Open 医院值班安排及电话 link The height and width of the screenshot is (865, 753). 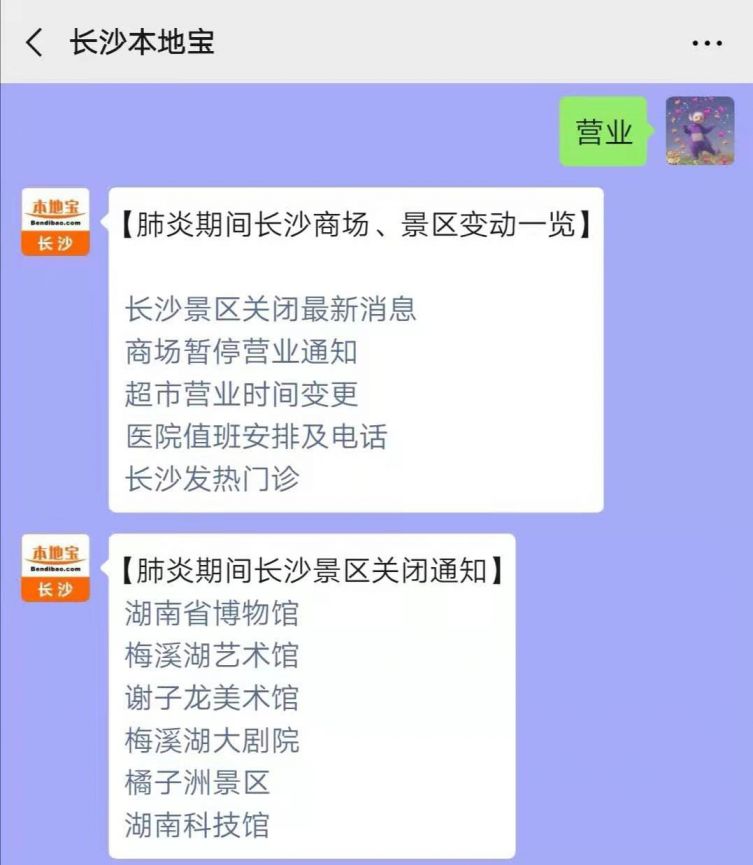256,436
